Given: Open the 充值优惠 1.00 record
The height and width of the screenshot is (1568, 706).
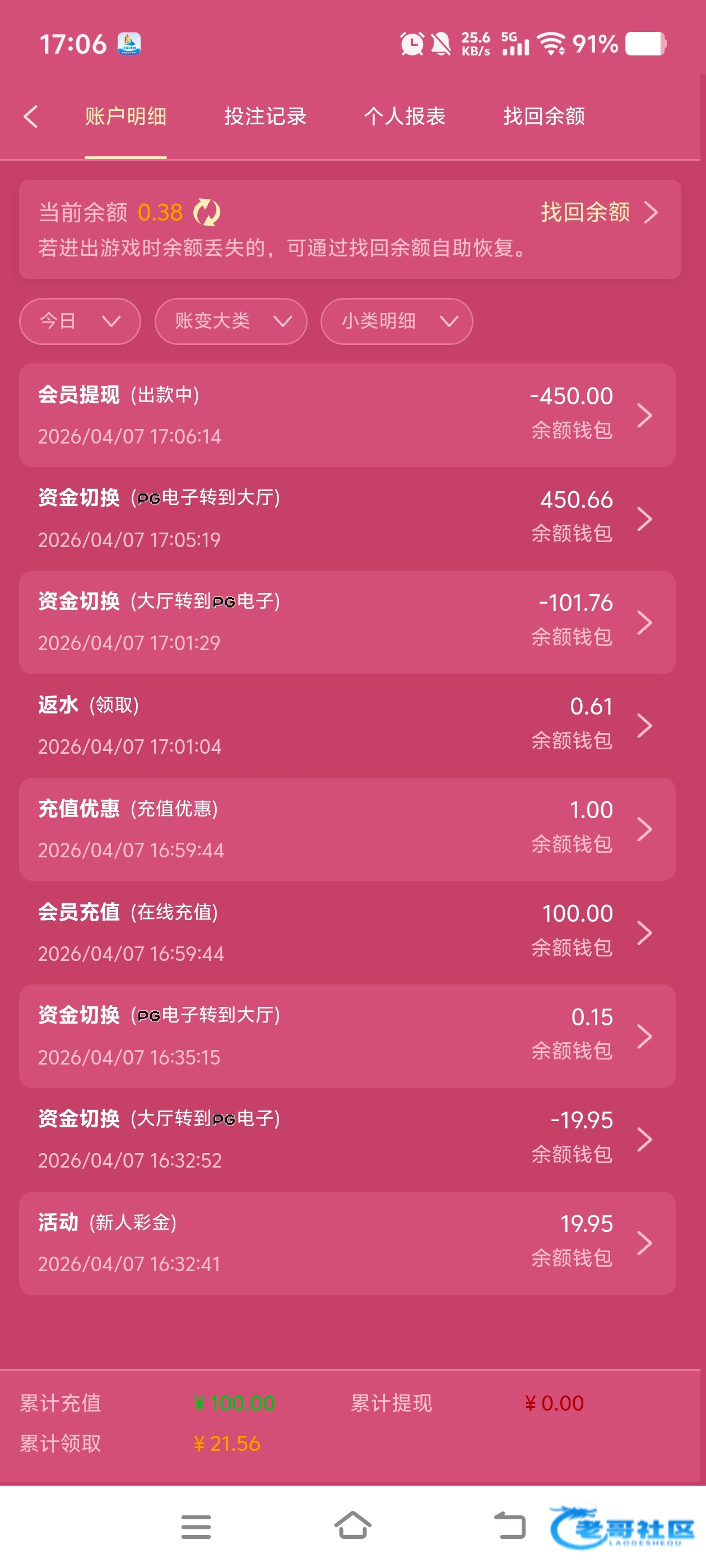Looking at the screenshot, I should (347, 829).
